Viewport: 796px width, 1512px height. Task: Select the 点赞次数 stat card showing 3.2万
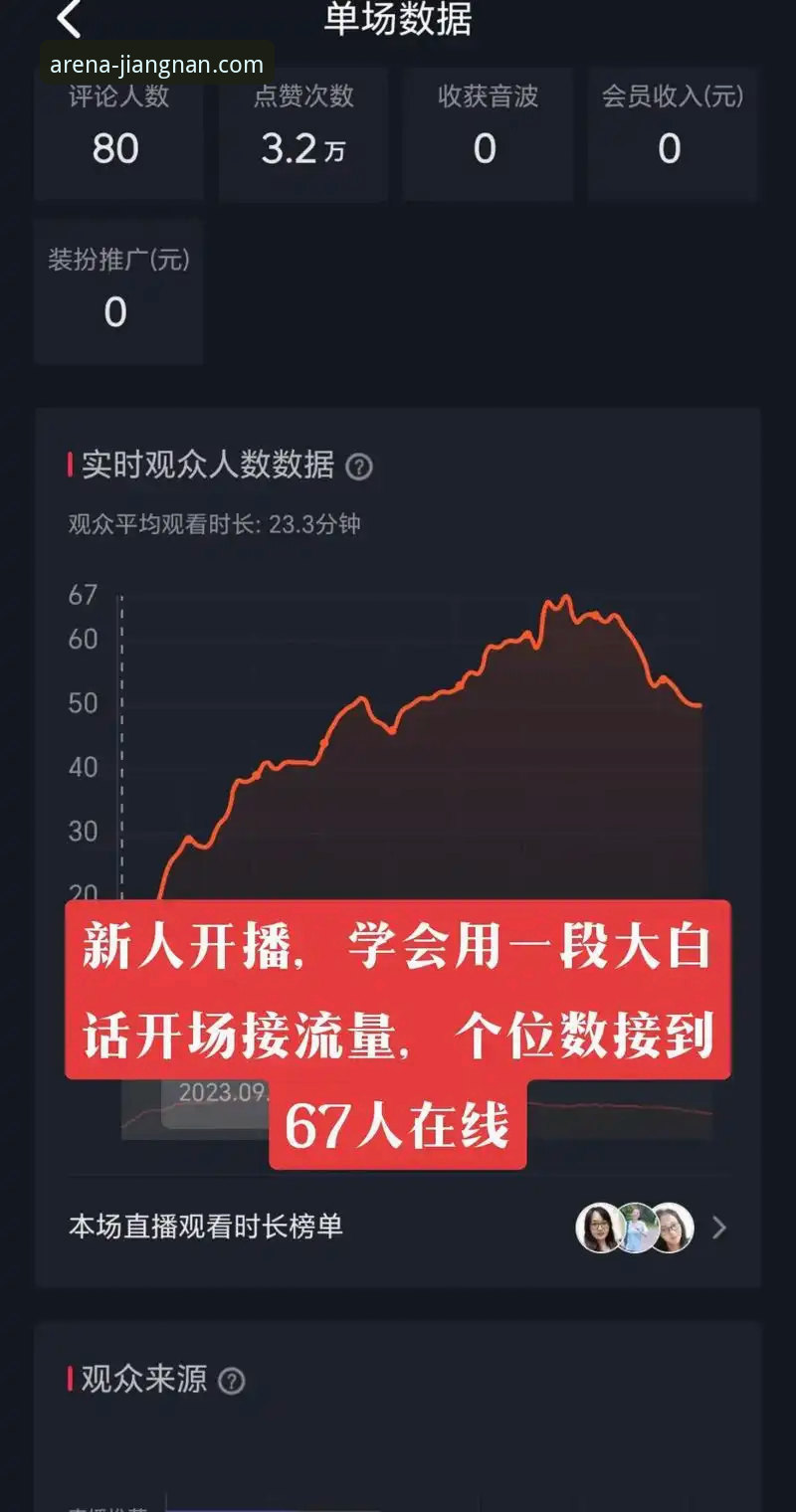(302, 132)
